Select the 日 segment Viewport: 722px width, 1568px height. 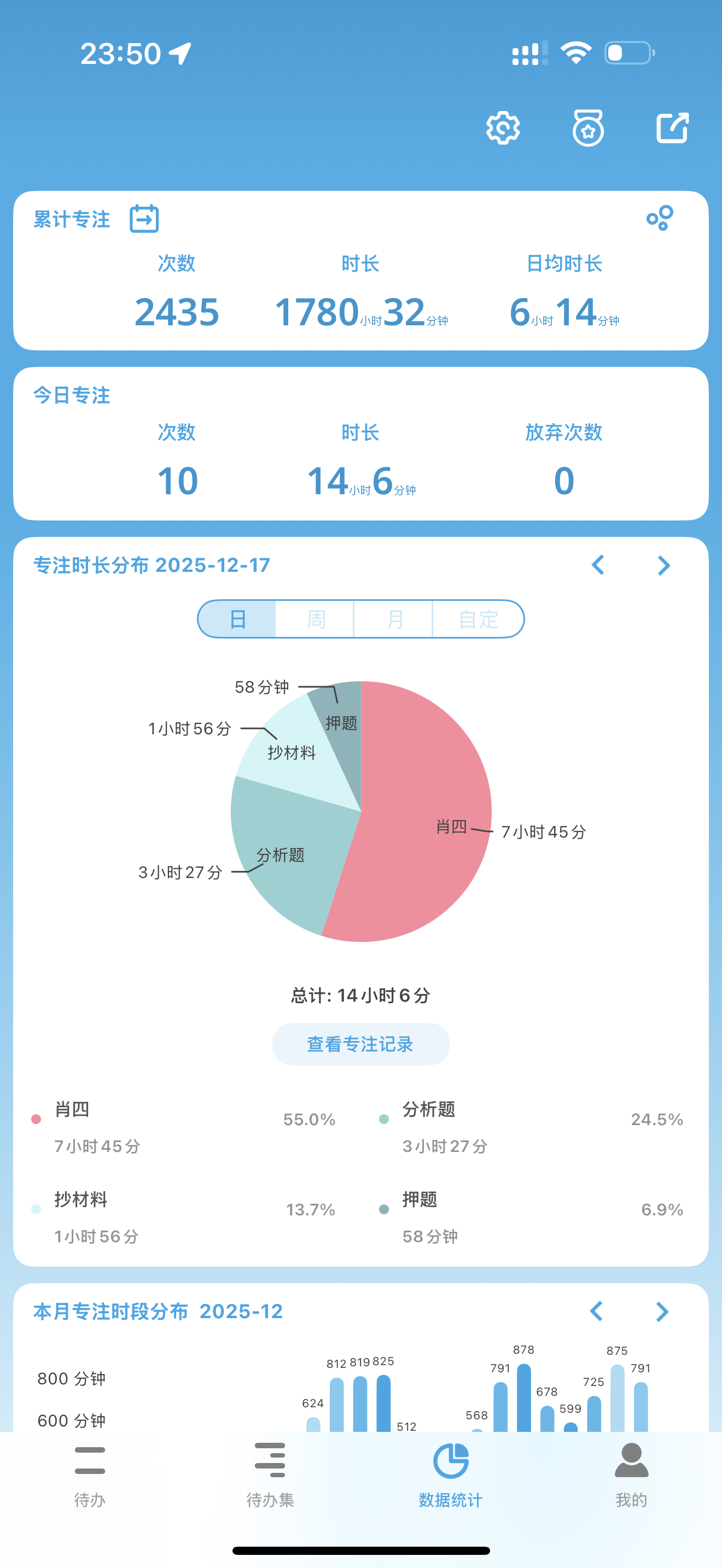[x=237, y=619]
